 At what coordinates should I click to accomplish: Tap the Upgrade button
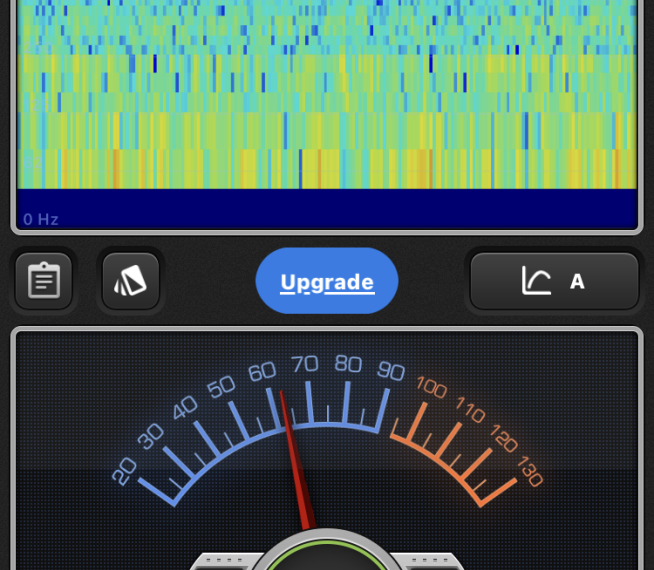(327, 282)
